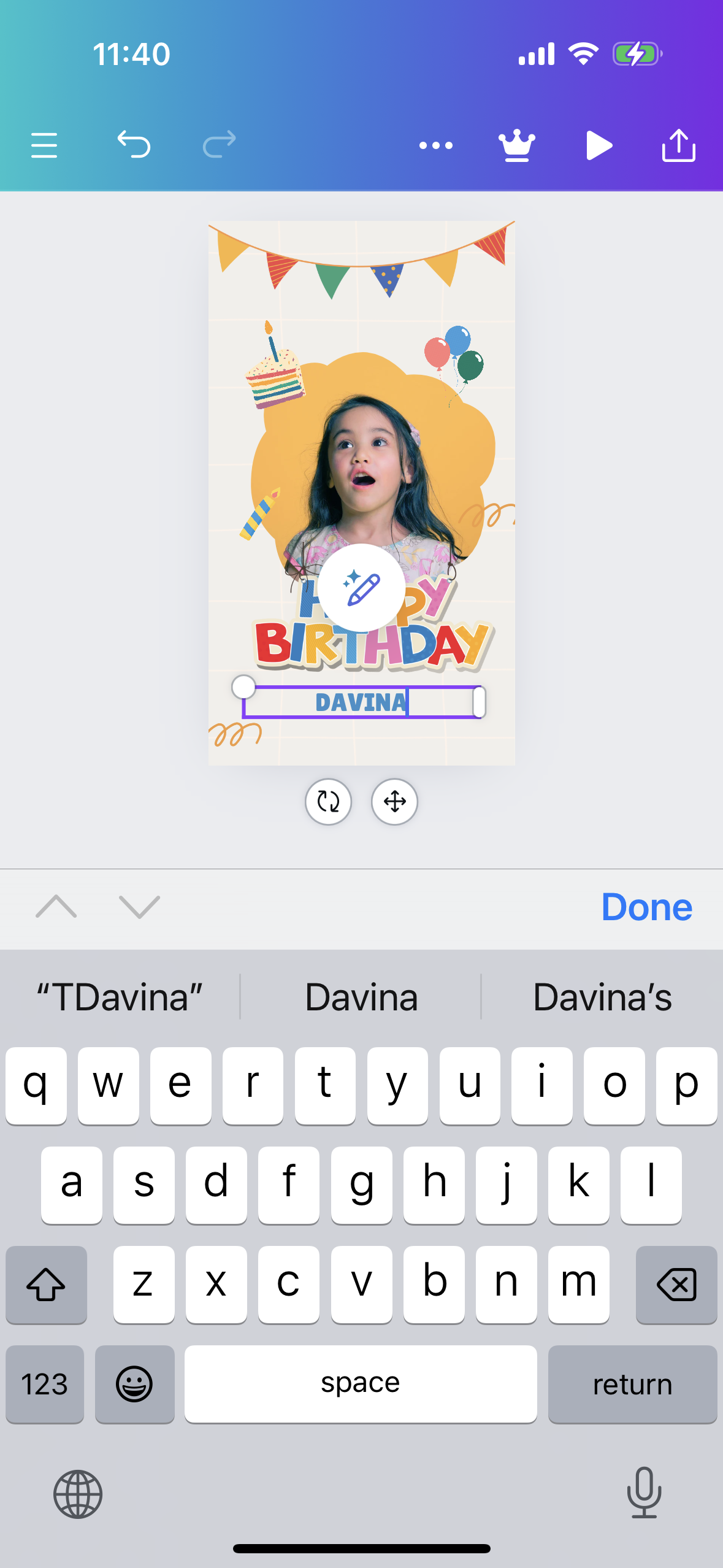The width and height of the screenshot is (723, 1568).
Task: Tap the move element handle
Action: (395, 802)
